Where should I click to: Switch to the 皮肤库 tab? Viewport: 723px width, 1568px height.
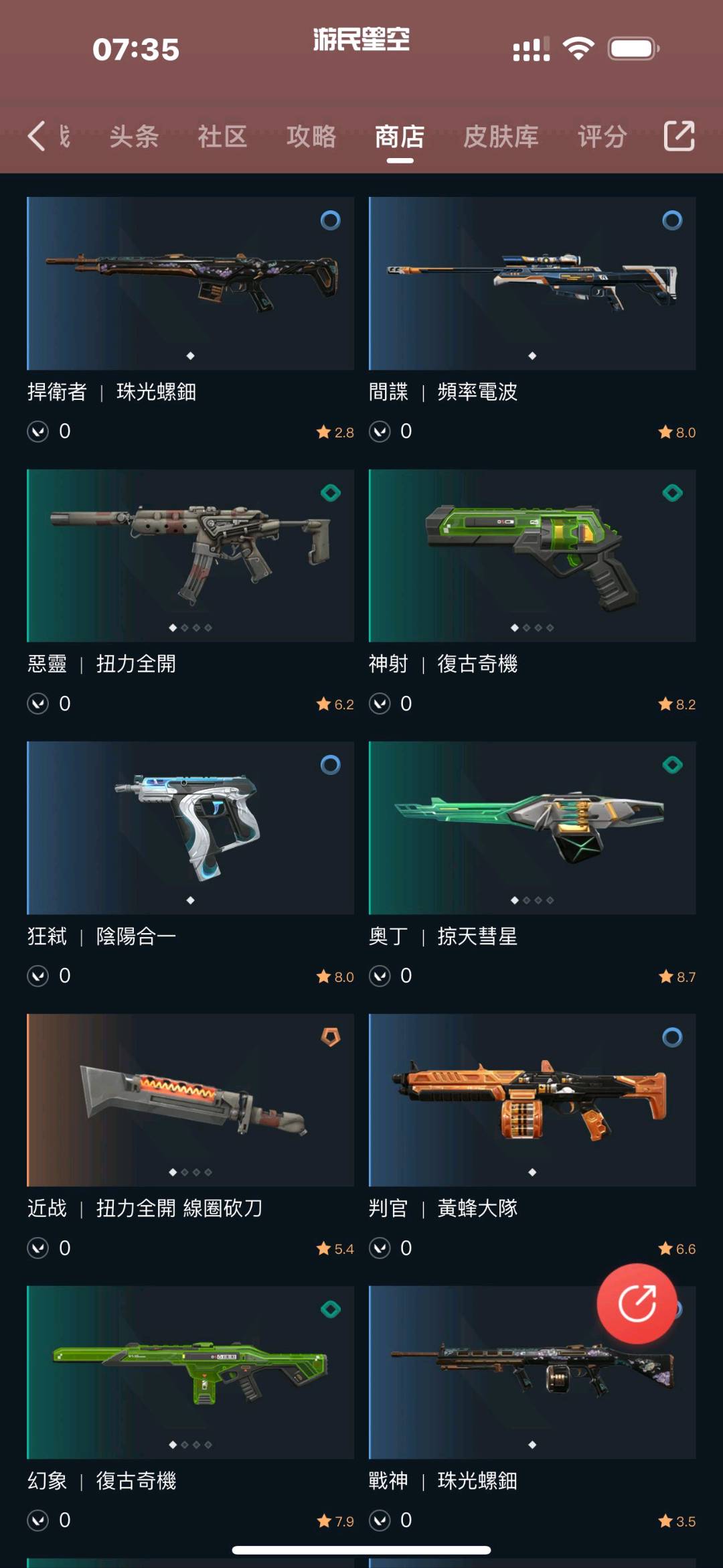[501, 137]
